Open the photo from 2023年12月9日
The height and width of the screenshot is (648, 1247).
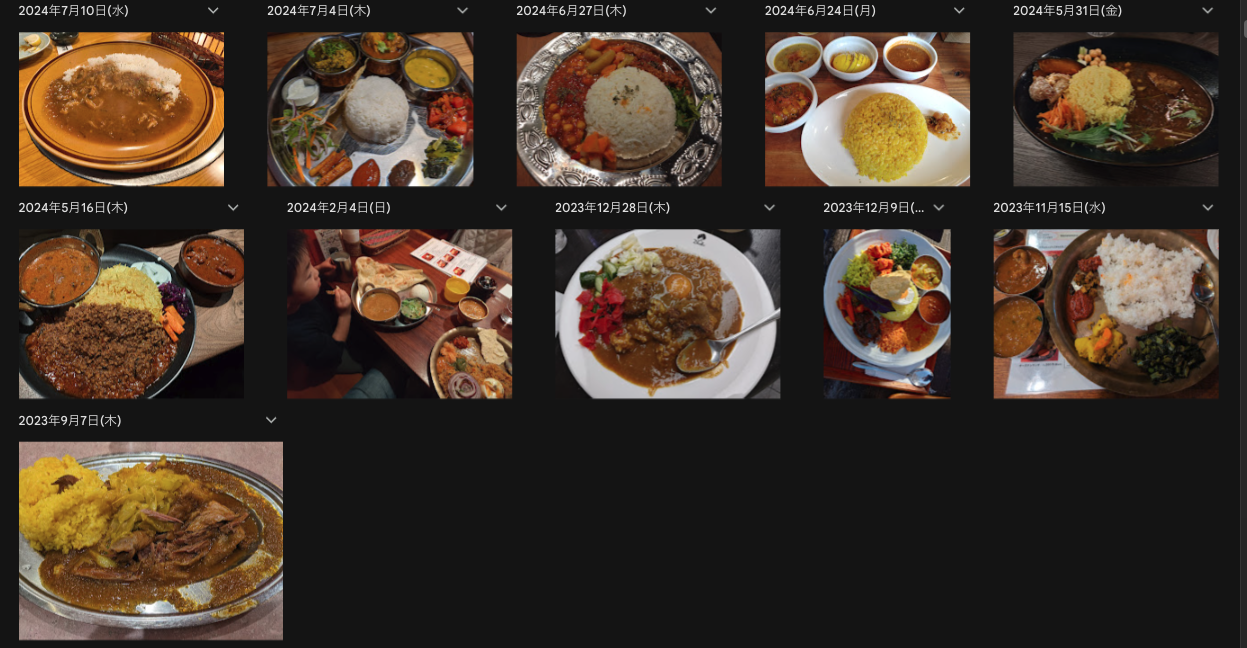click(887, 314)
